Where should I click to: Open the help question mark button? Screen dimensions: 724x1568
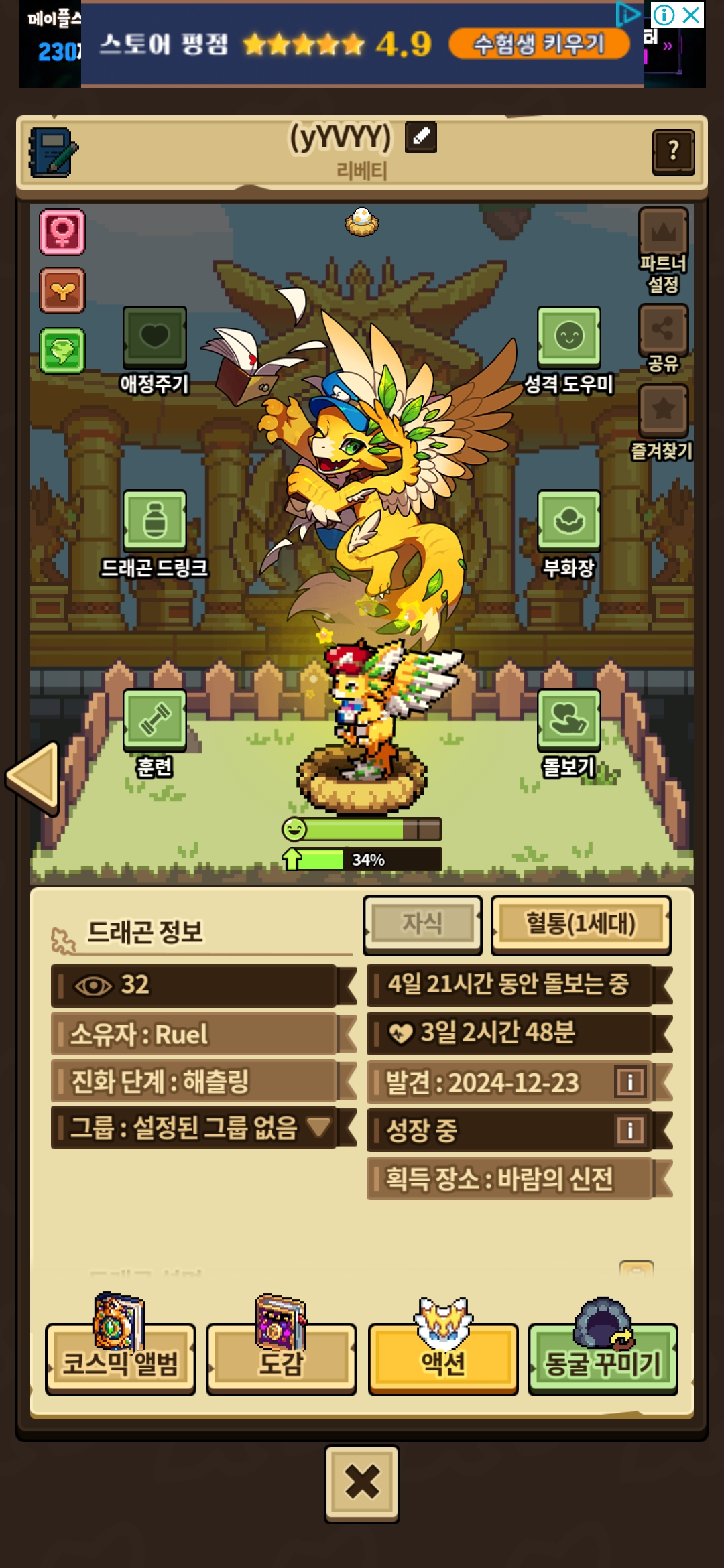point(673,152)
